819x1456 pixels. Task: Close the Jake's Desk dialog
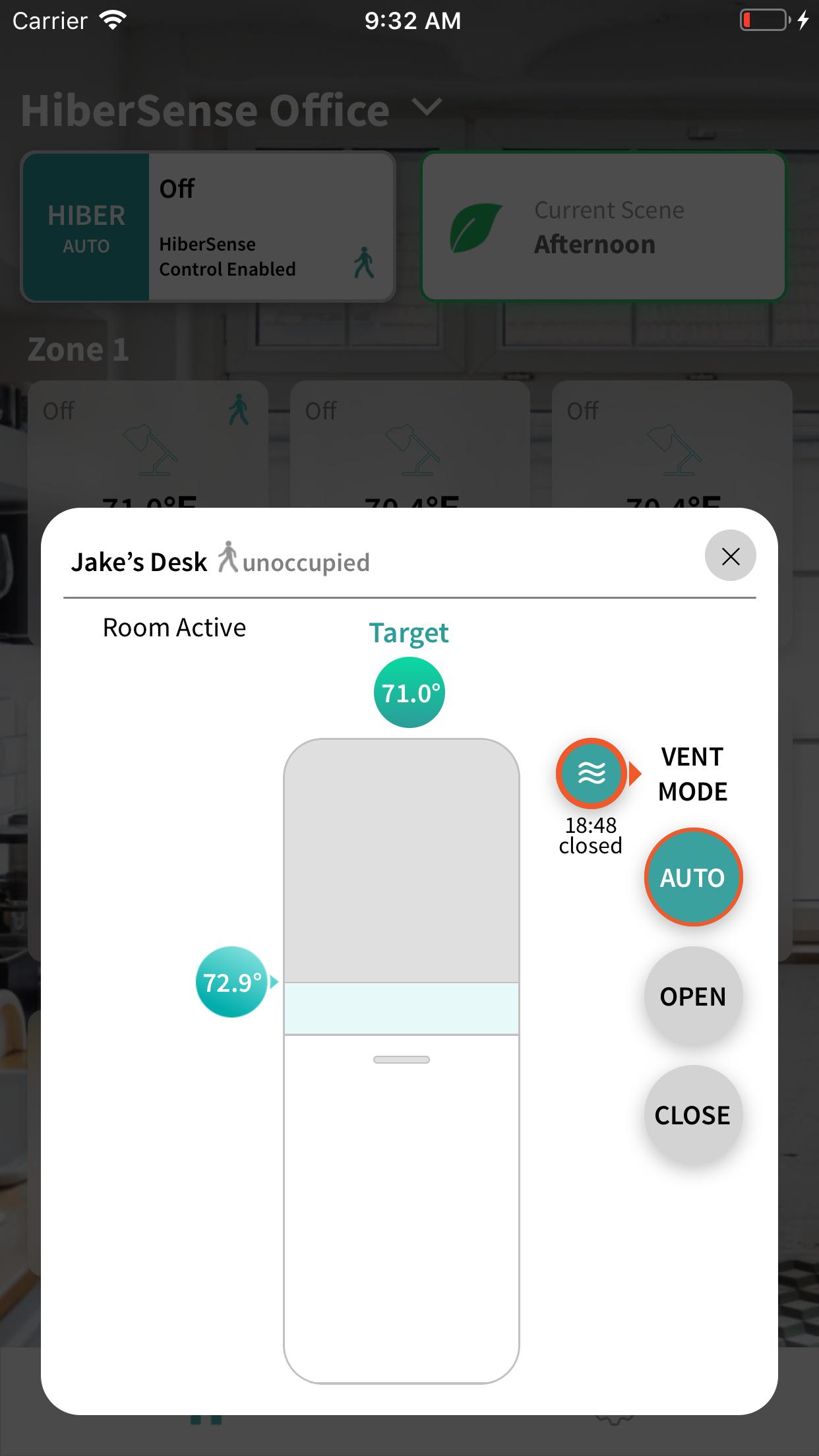pos(730,556)
